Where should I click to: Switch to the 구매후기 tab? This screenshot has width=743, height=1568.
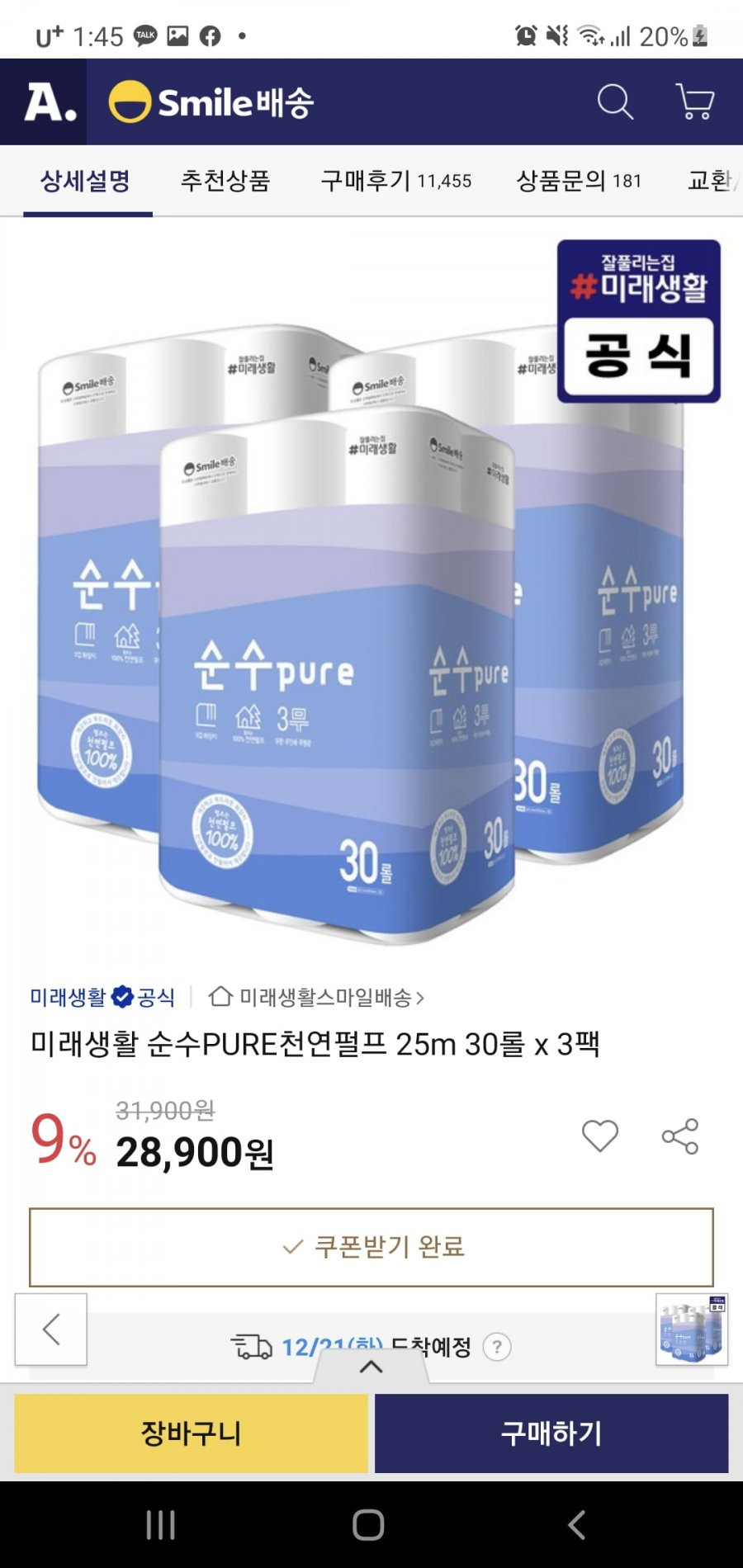point(395,181)
